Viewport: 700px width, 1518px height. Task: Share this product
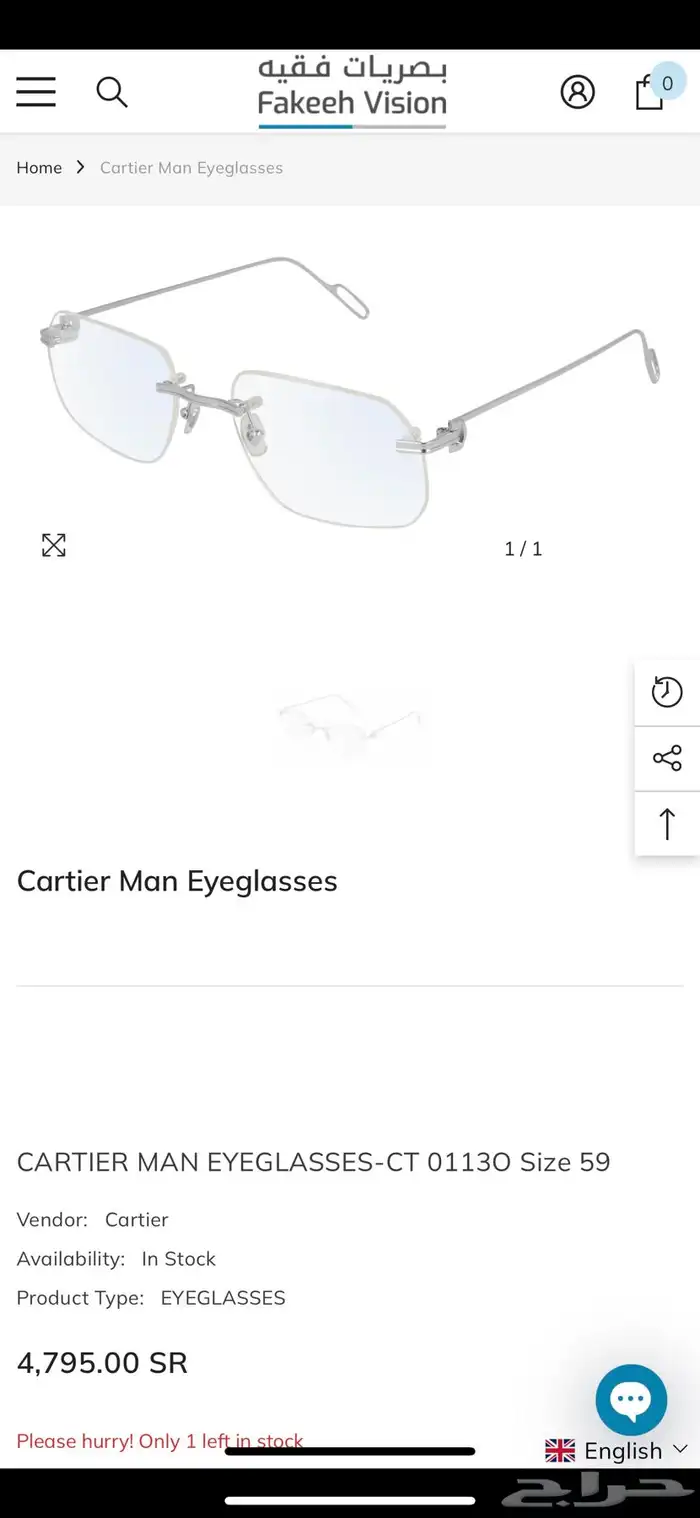tap(667, 758)
